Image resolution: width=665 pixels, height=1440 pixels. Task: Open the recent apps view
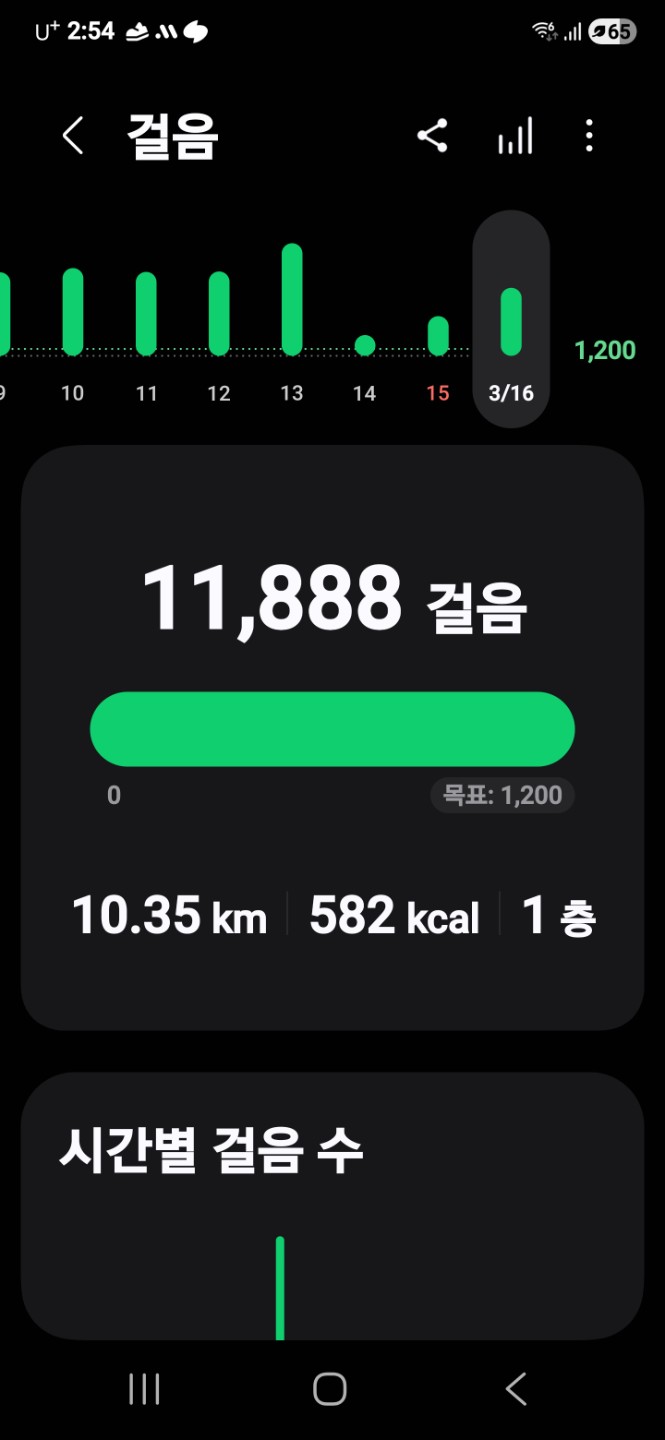tap(144, 1389)
